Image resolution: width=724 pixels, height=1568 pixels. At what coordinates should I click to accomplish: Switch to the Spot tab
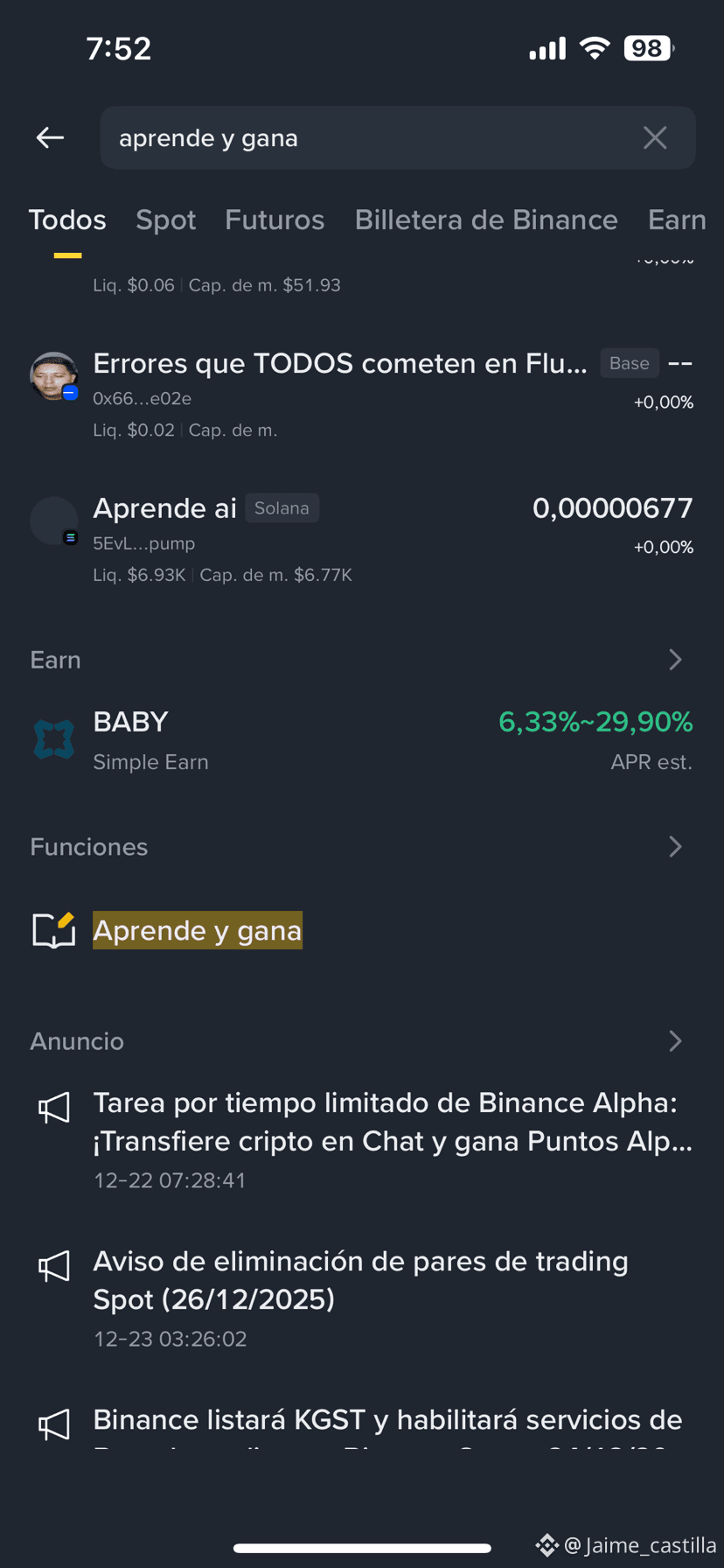(x=165, y=220)
